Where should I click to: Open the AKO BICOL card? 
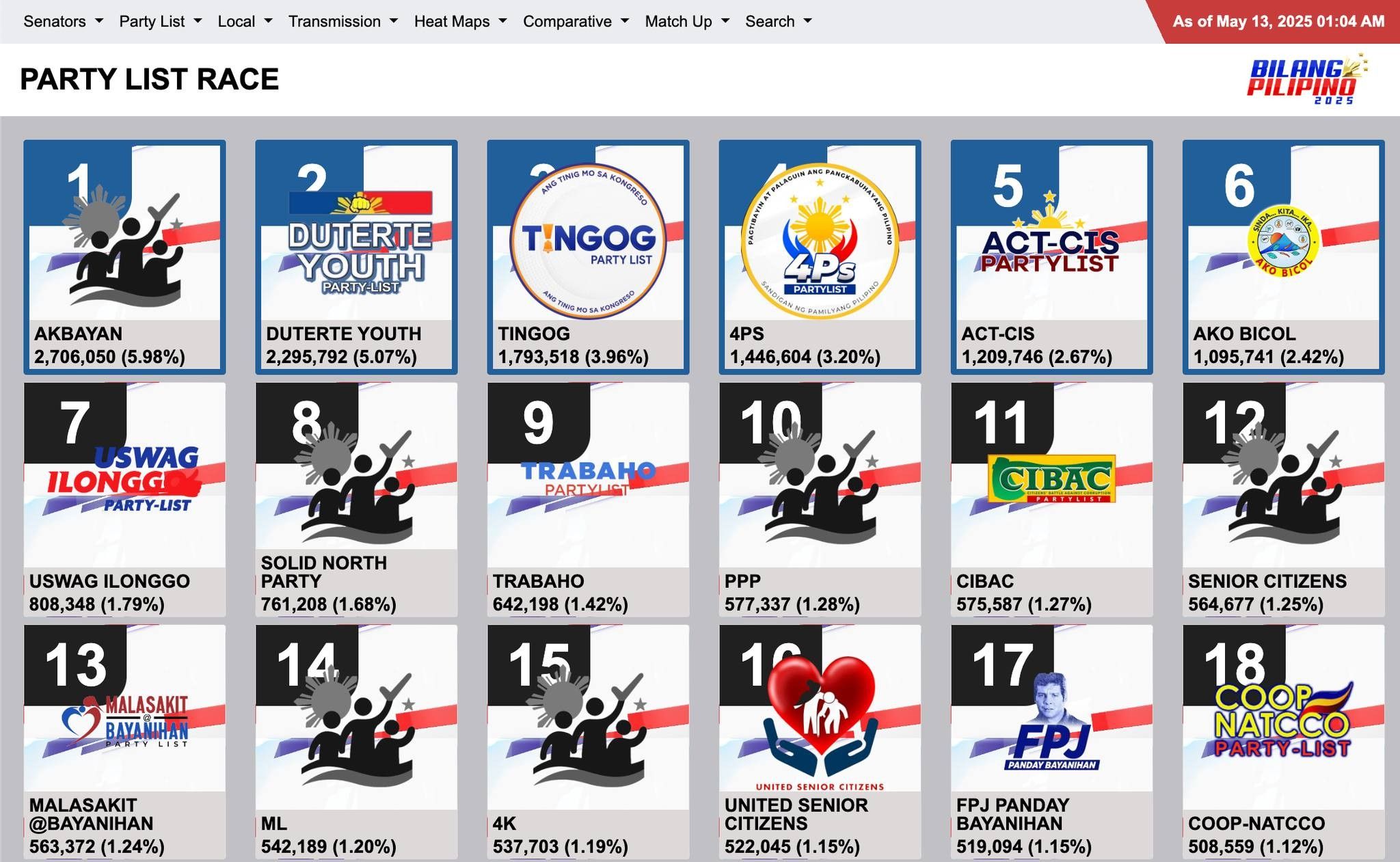point(1283,257)
